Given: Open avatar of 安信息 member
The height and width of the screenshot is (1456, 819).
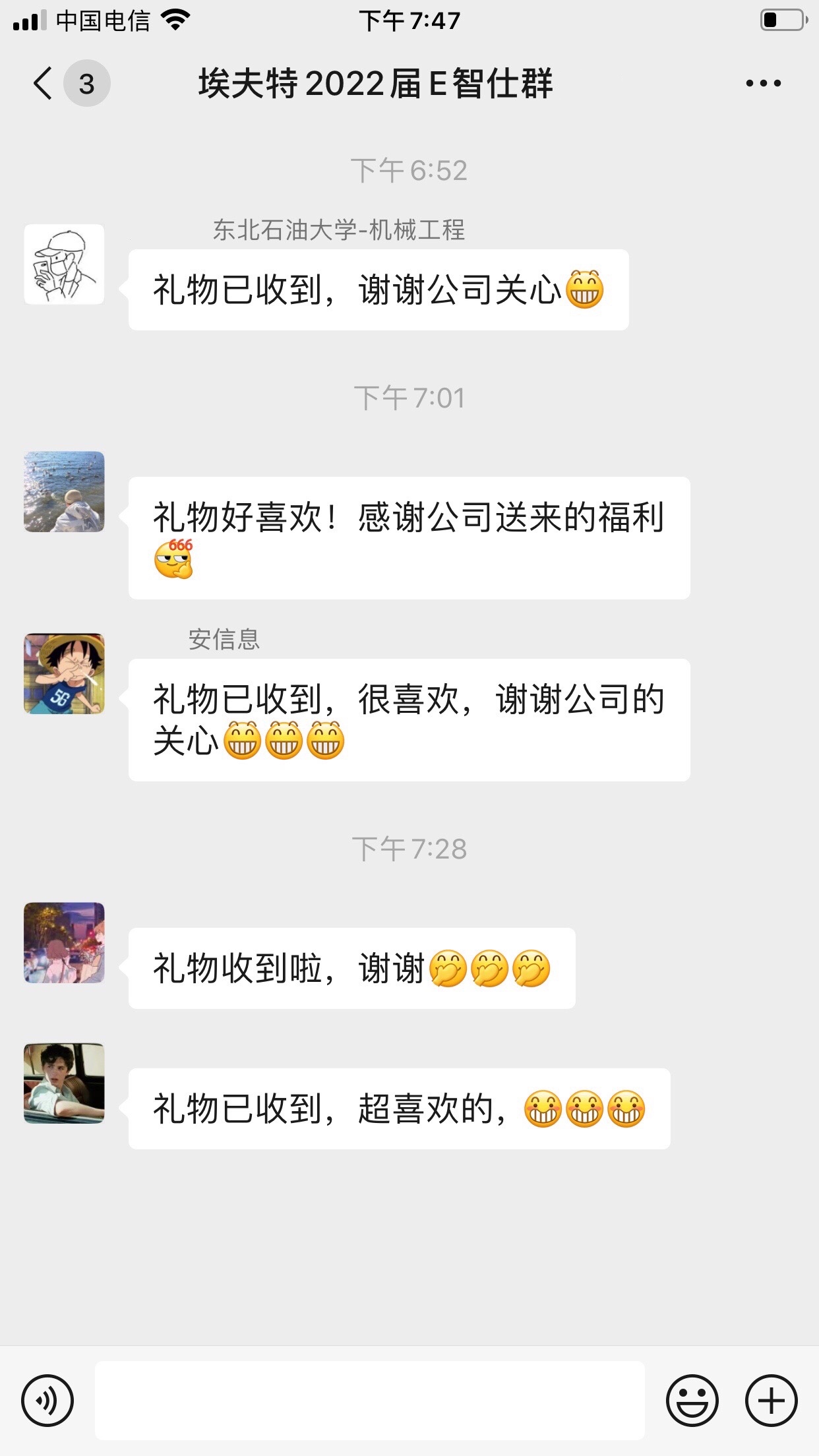Looking at the screenshot, I should click(x=64, y=674).
